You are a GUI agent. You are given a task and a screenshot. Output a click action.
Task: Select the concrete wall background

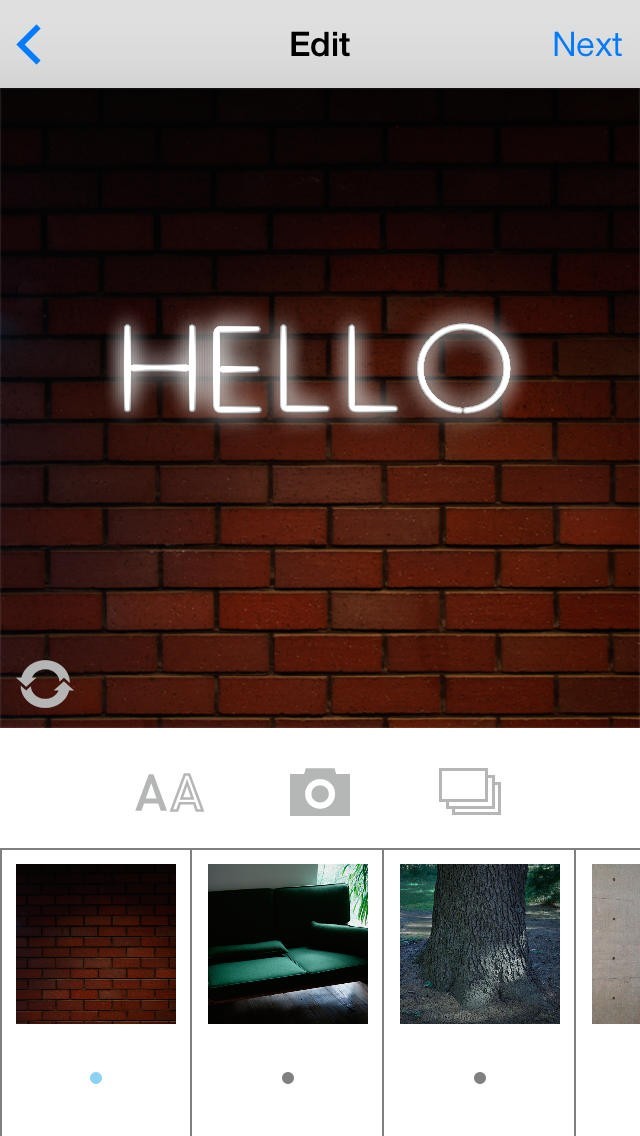tap(616, 943)
